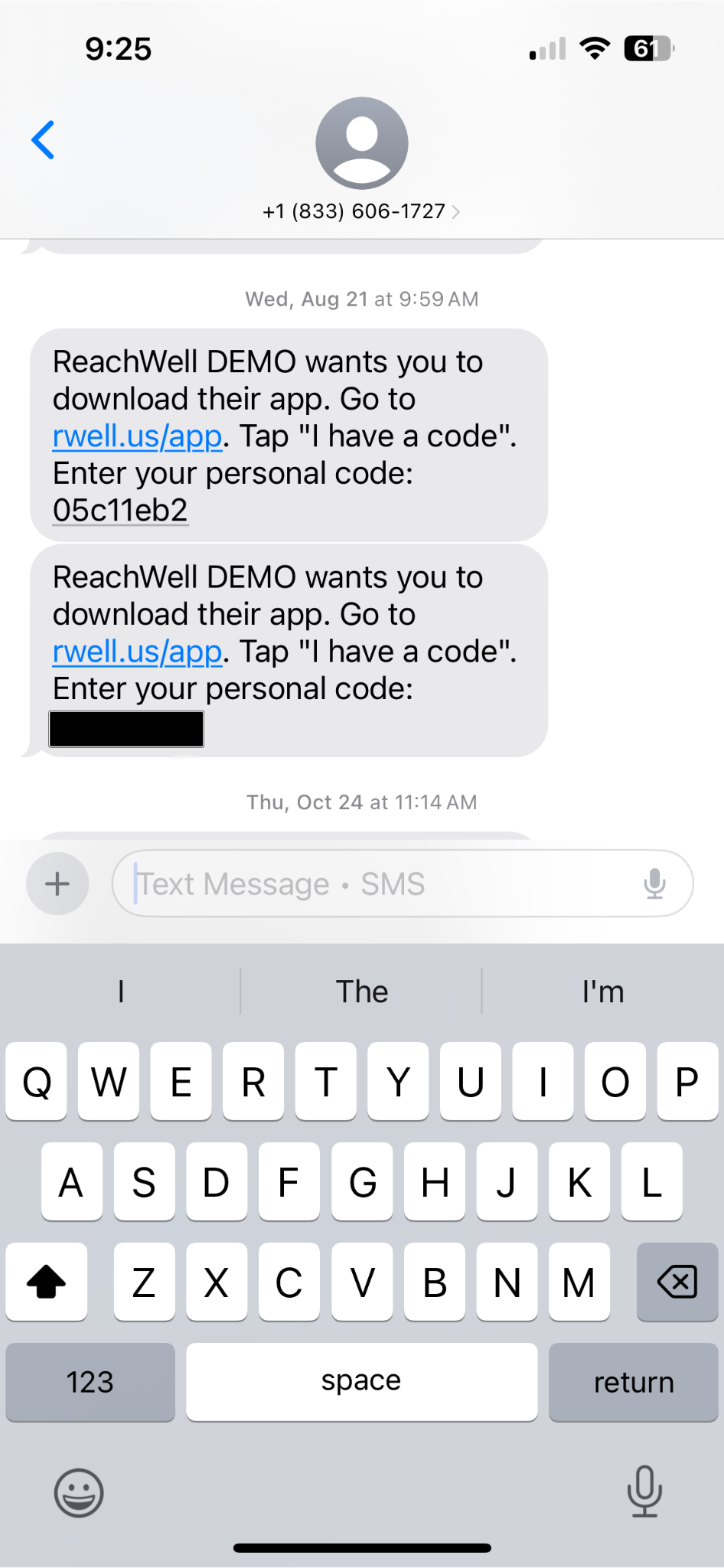Open contact details for +1 (833) 606-1727

coord(361,211)
